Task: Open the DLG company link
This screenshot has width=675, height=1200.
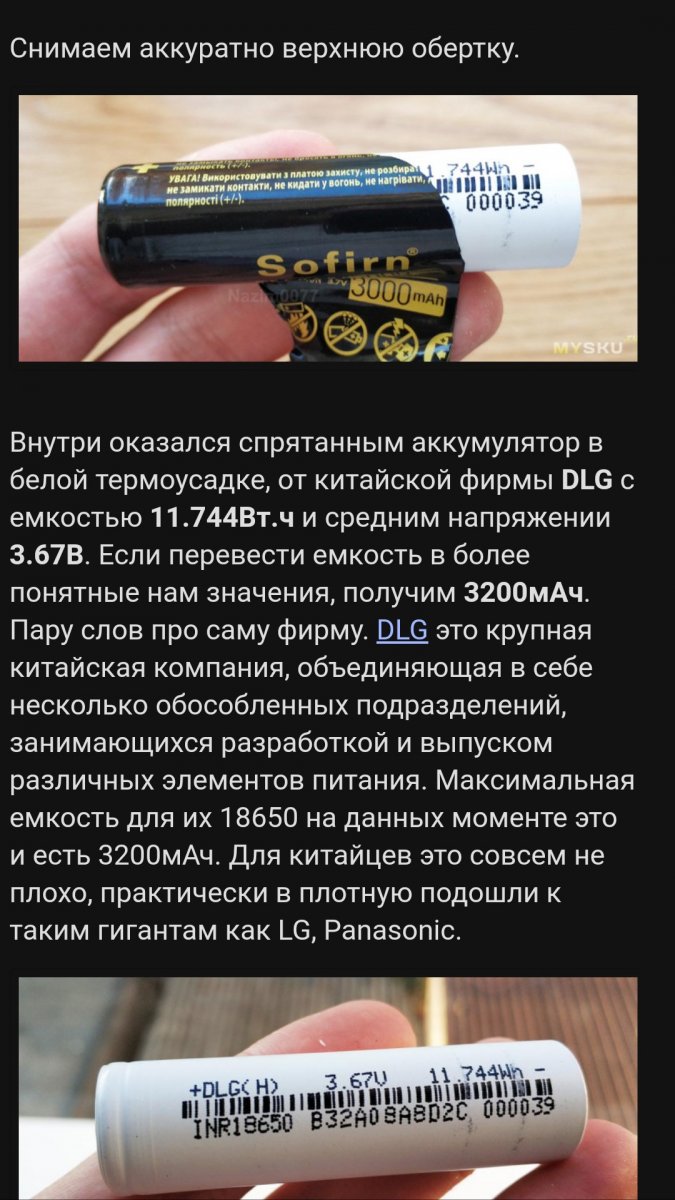Action: coord(402,631)
